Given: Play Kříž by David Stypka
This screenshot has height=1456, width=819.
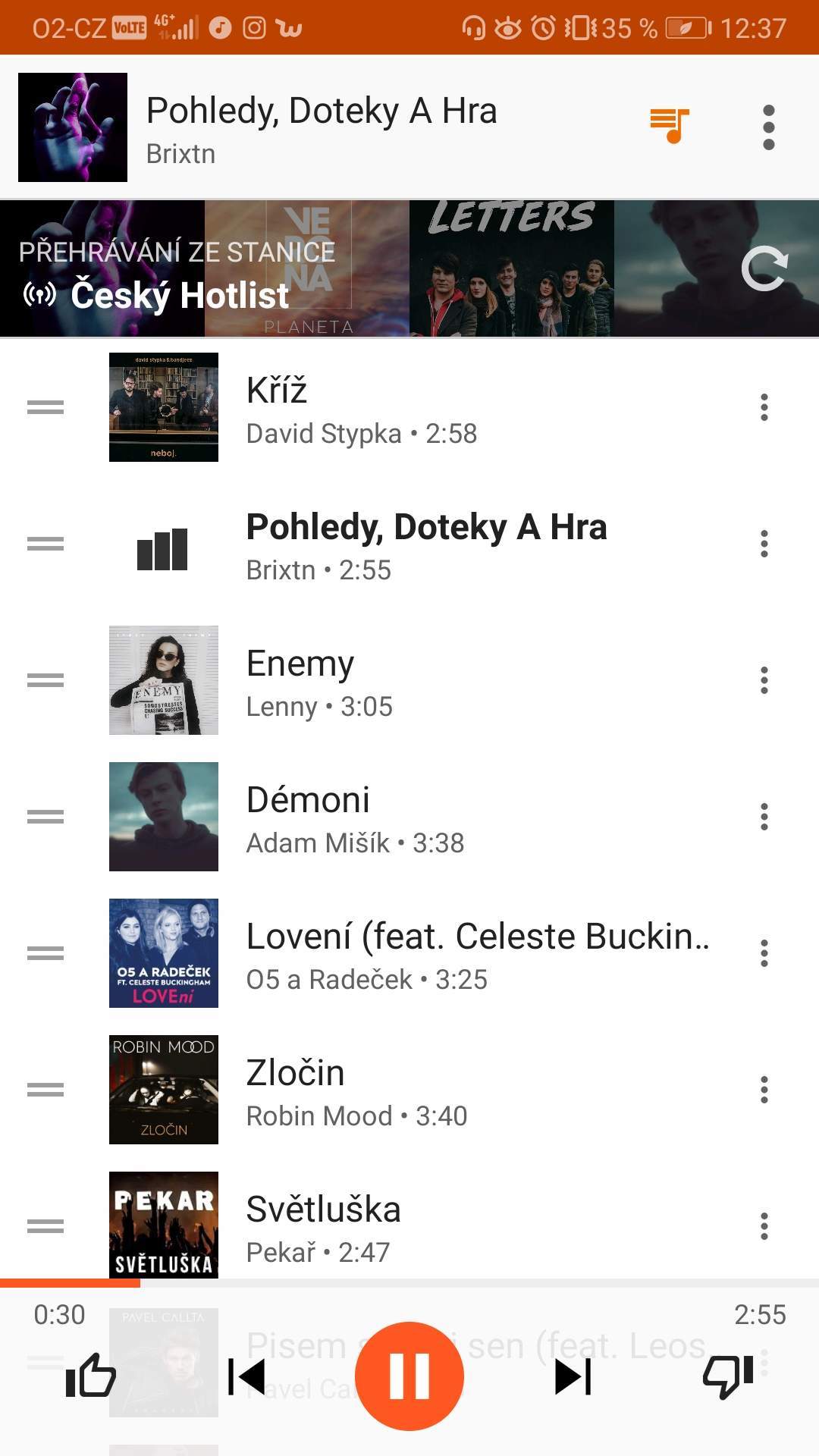Looking at the screenshot, I should point(409,408).
